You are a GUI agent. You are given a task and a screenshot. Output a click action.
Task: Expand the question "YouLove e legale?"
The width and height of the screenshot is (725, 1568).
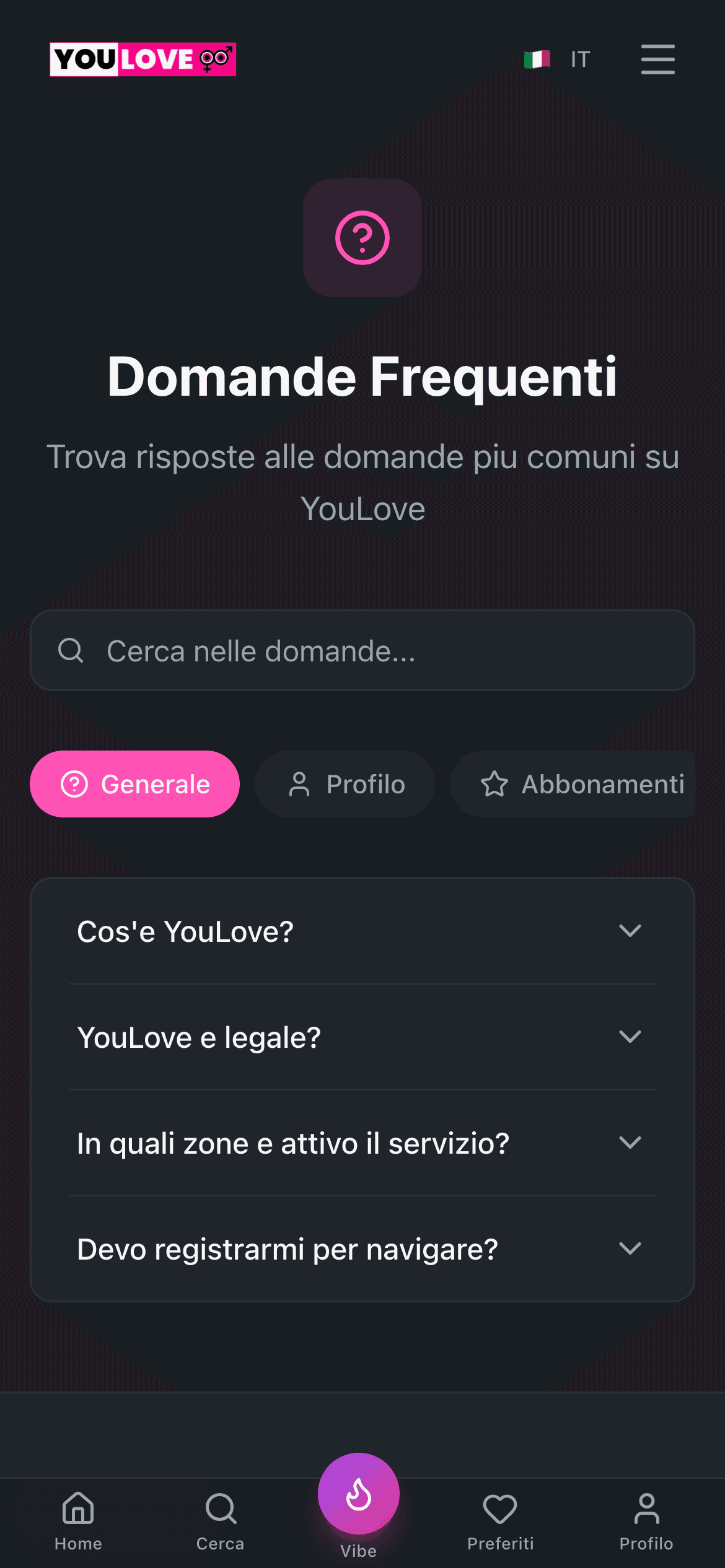click(x=362, y=1038)
